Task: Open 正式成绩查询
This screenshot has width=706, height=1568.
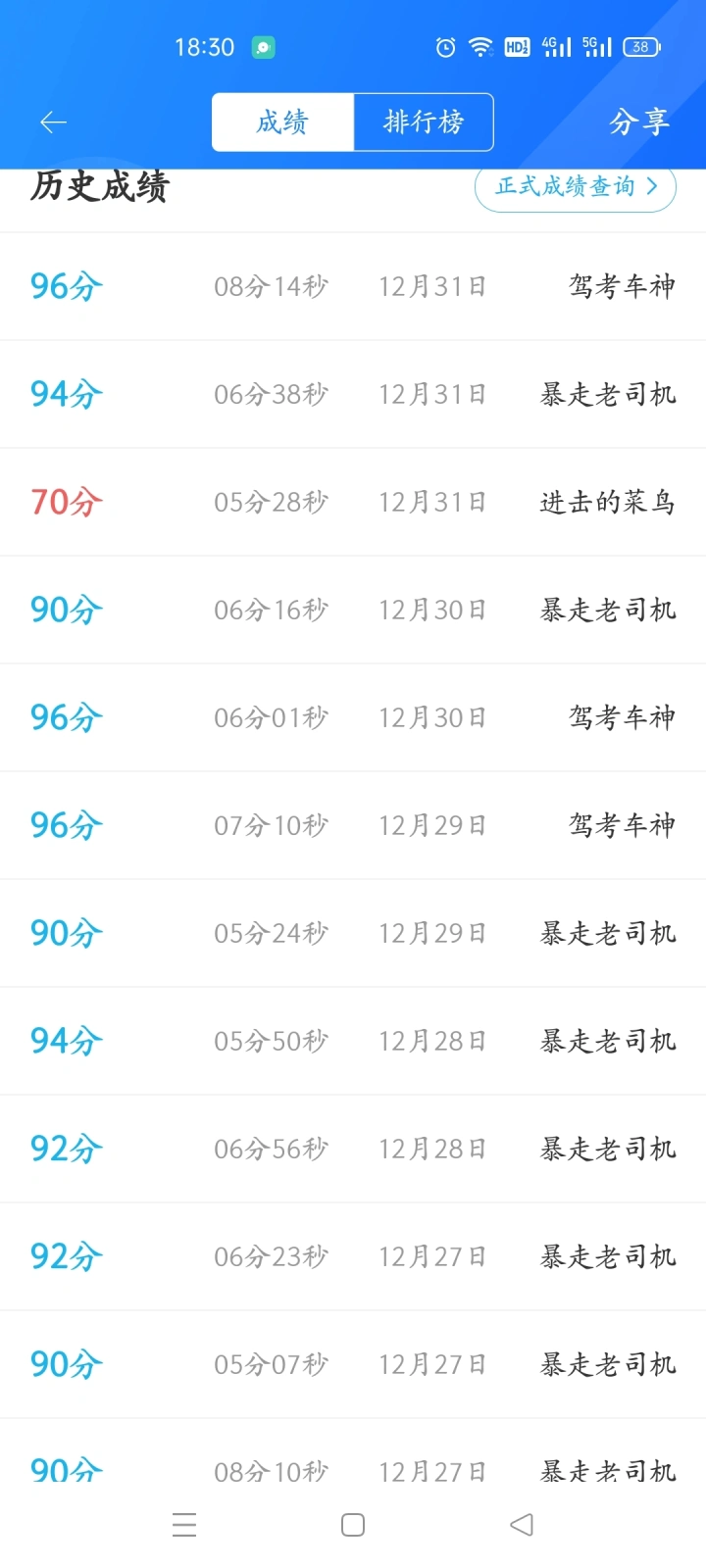Action: (575, 187)
